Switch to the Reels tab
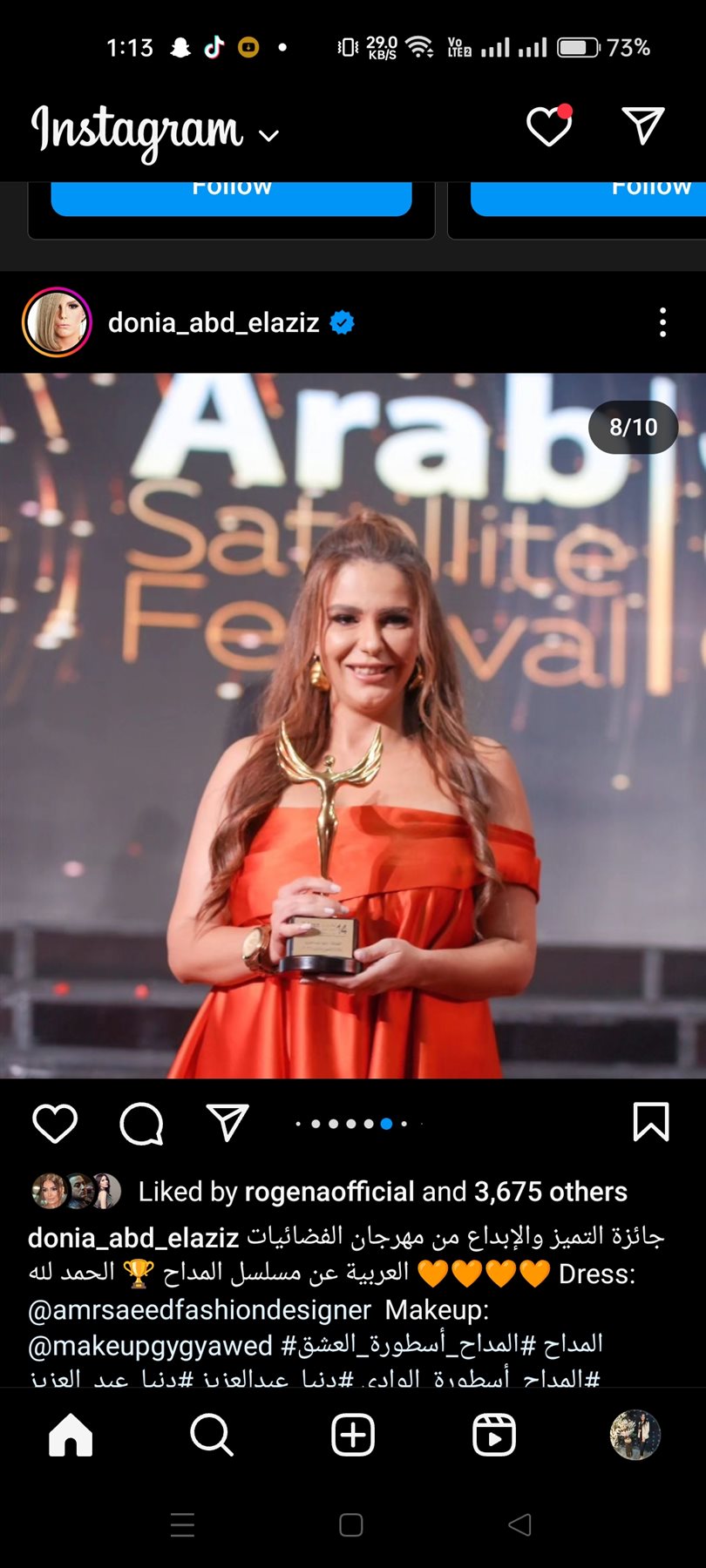The width and height of the screenshot is (706, 1568). (494, 1435)
